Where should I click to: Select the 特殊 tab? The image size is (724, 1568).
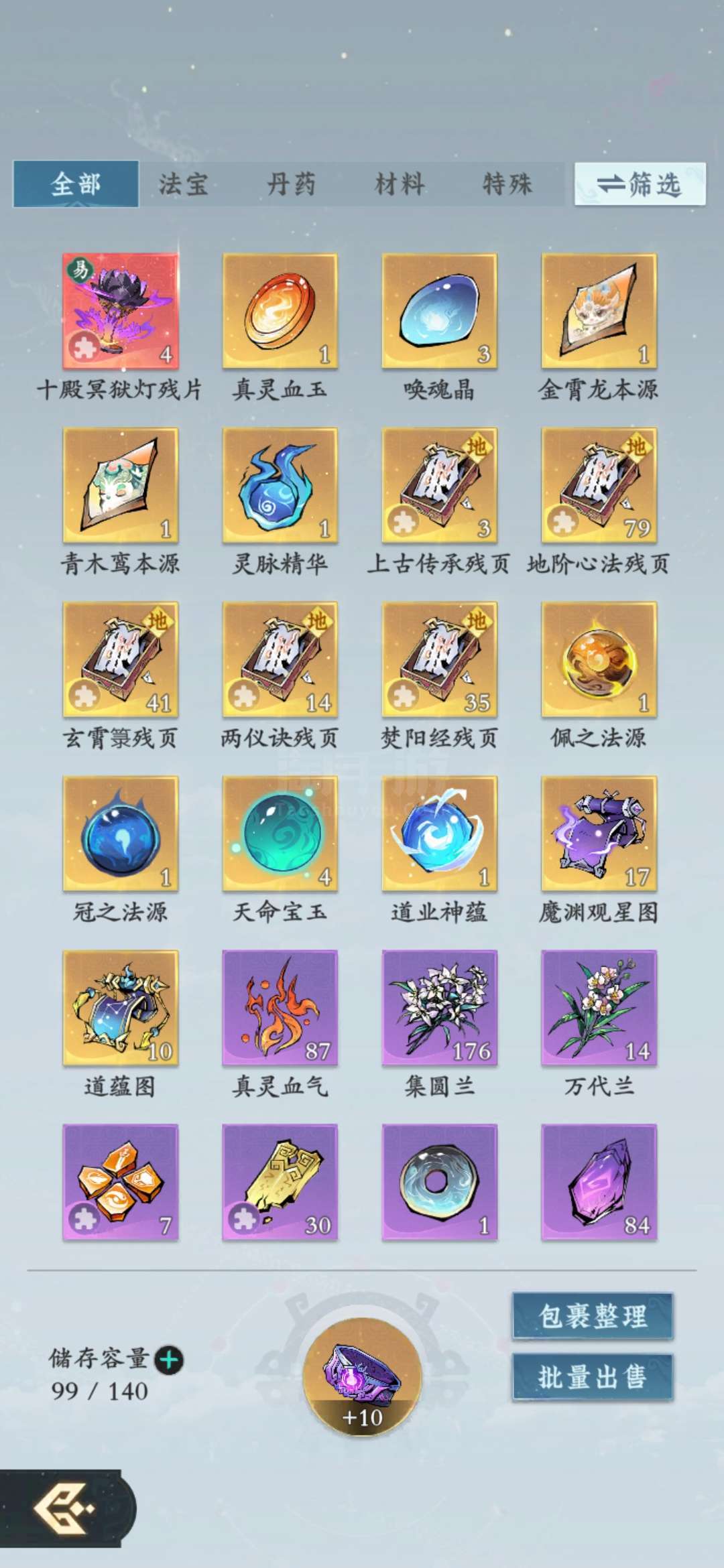point(507,184)
